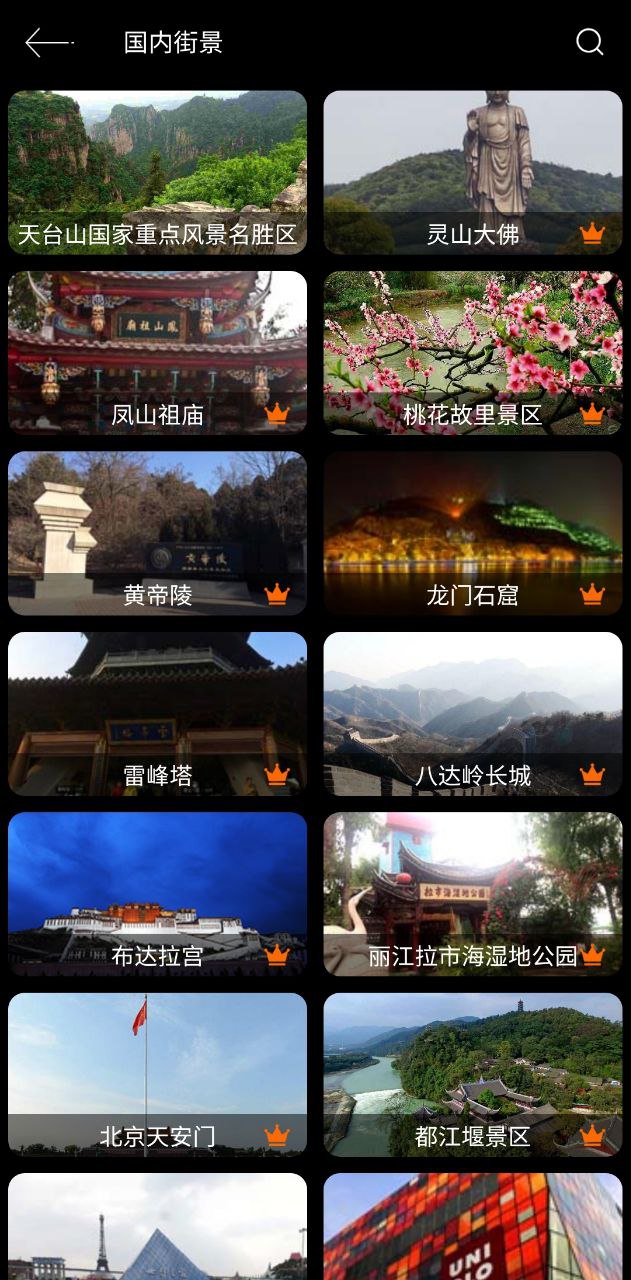Viewport: 631px width, 1280px height.
Task: Tap the 黄帝陵 tile
Action: (158, 533)
